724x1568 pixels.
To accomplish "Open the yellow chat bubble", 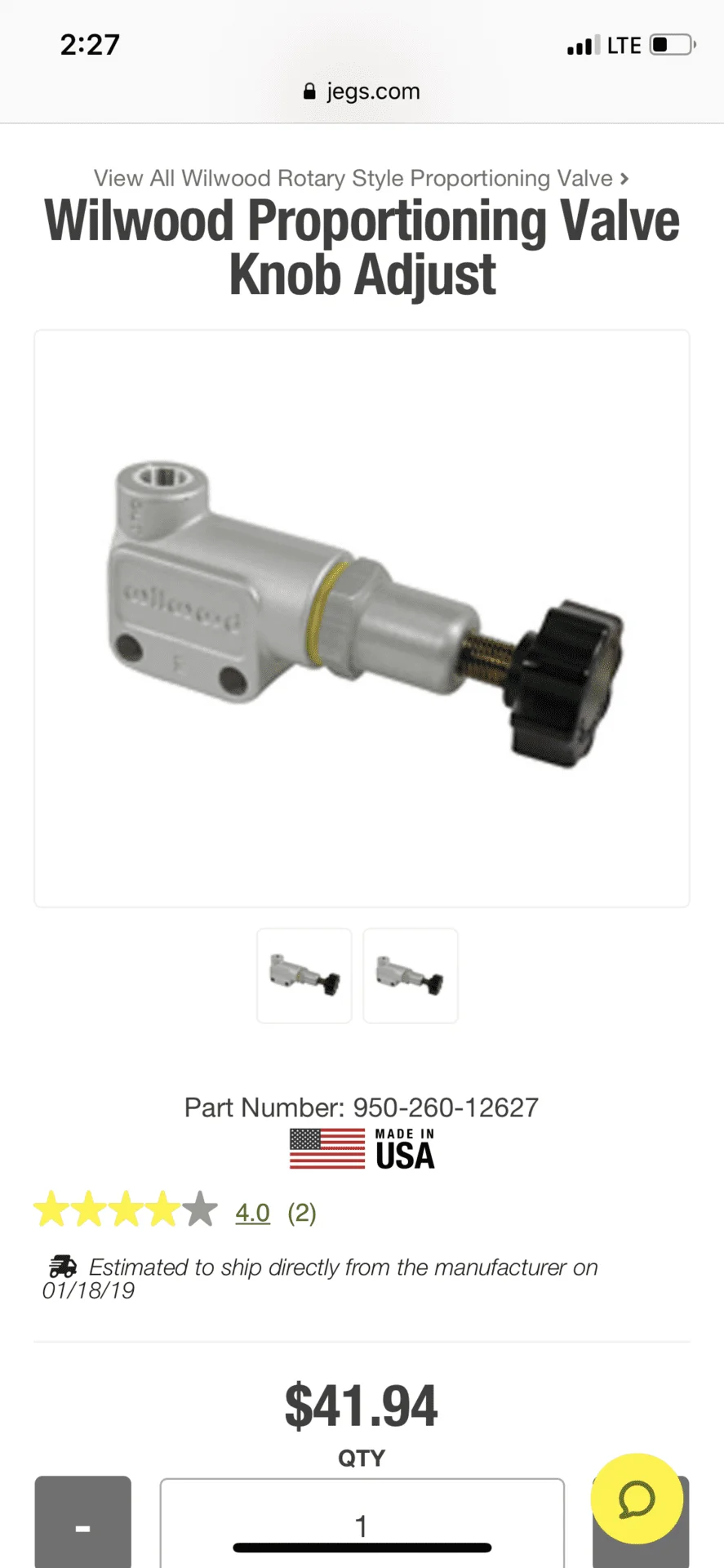I will [x=637, y=1499].
